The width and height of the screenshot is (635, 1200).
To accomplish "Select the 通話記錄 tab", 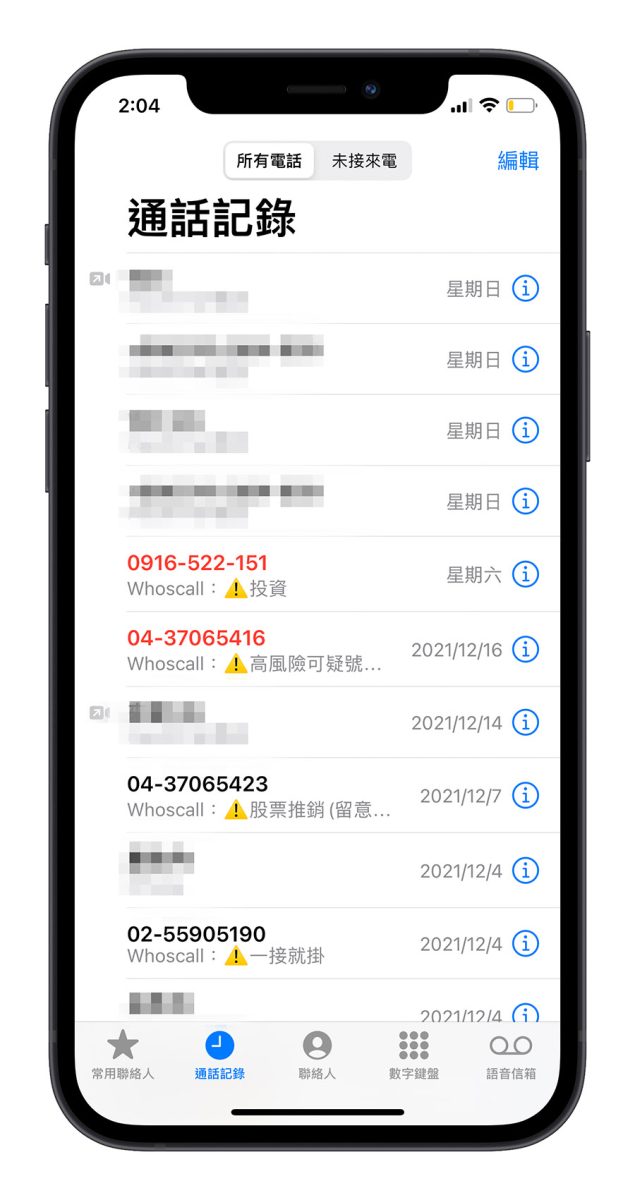I will pos(219,1056).
